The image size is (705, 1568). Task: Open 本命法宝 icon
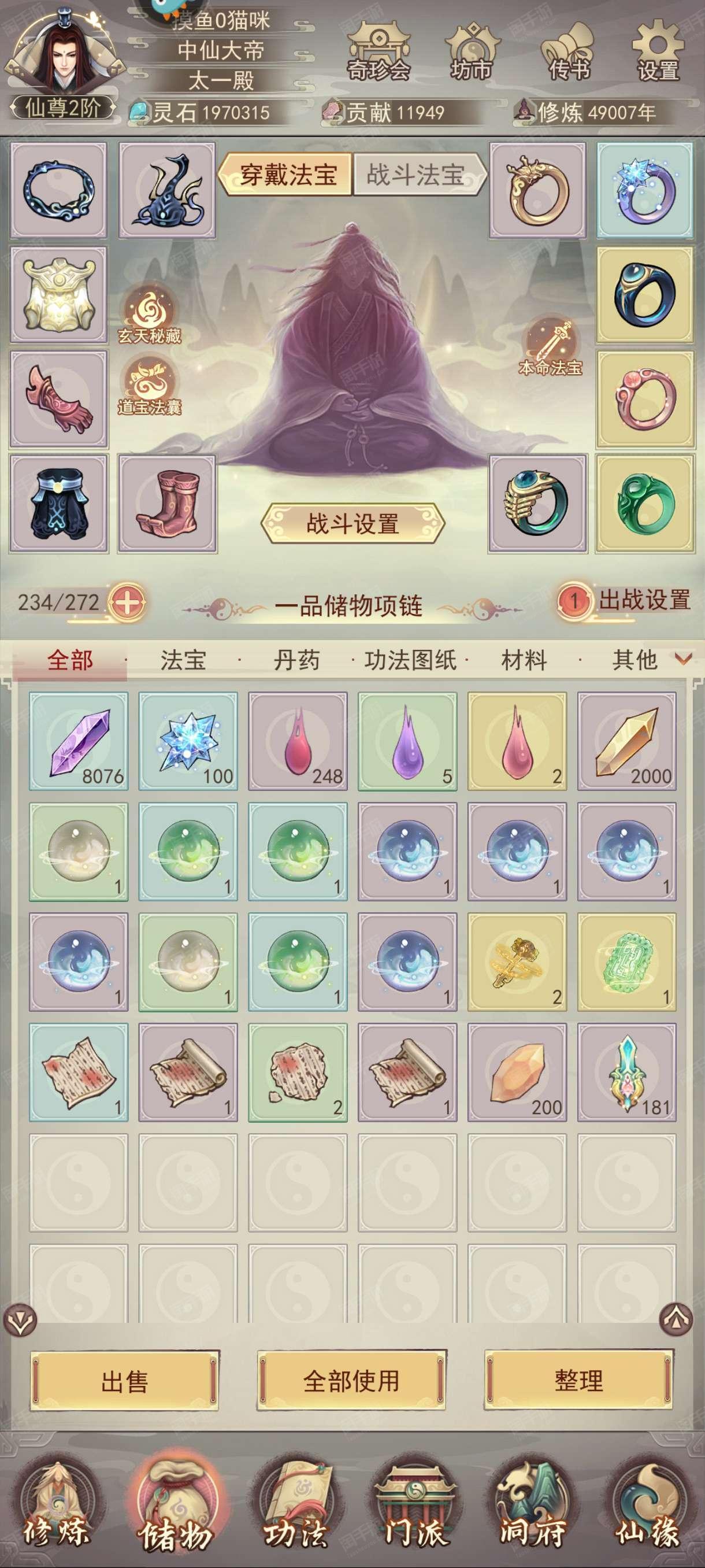550,347
